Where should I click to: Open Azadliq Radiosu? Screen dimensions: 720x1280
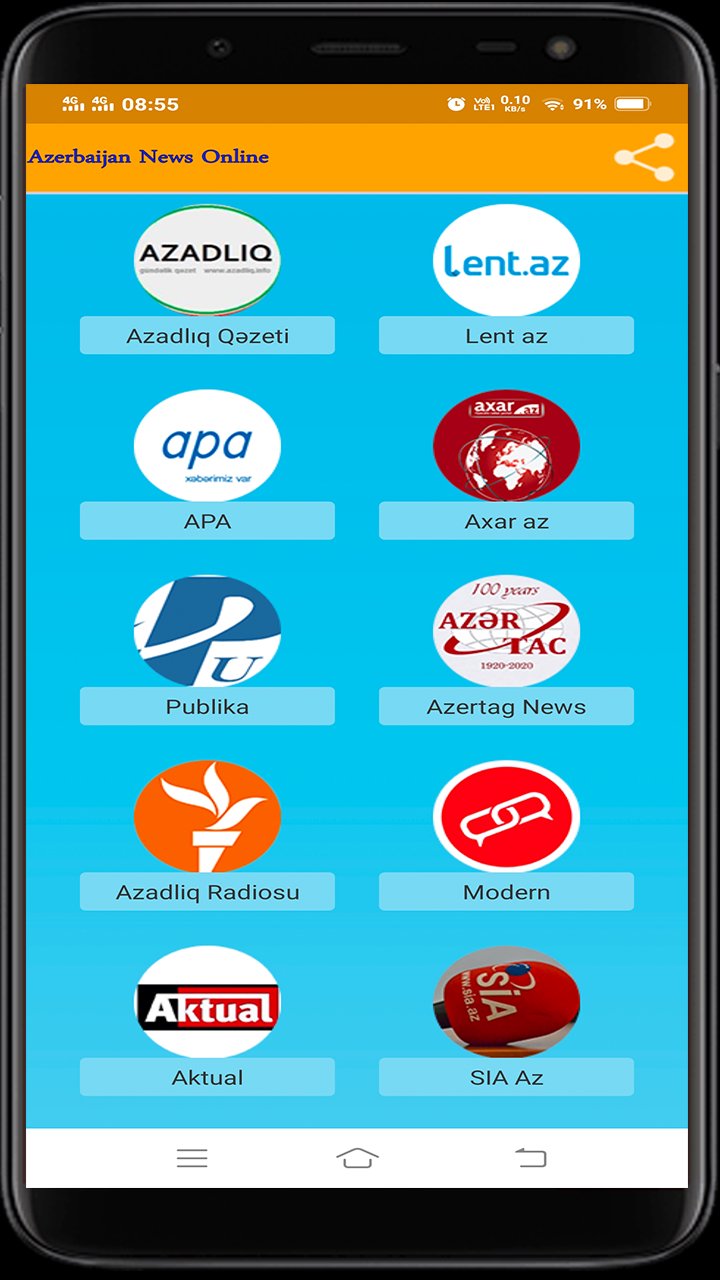pos(207,892)
